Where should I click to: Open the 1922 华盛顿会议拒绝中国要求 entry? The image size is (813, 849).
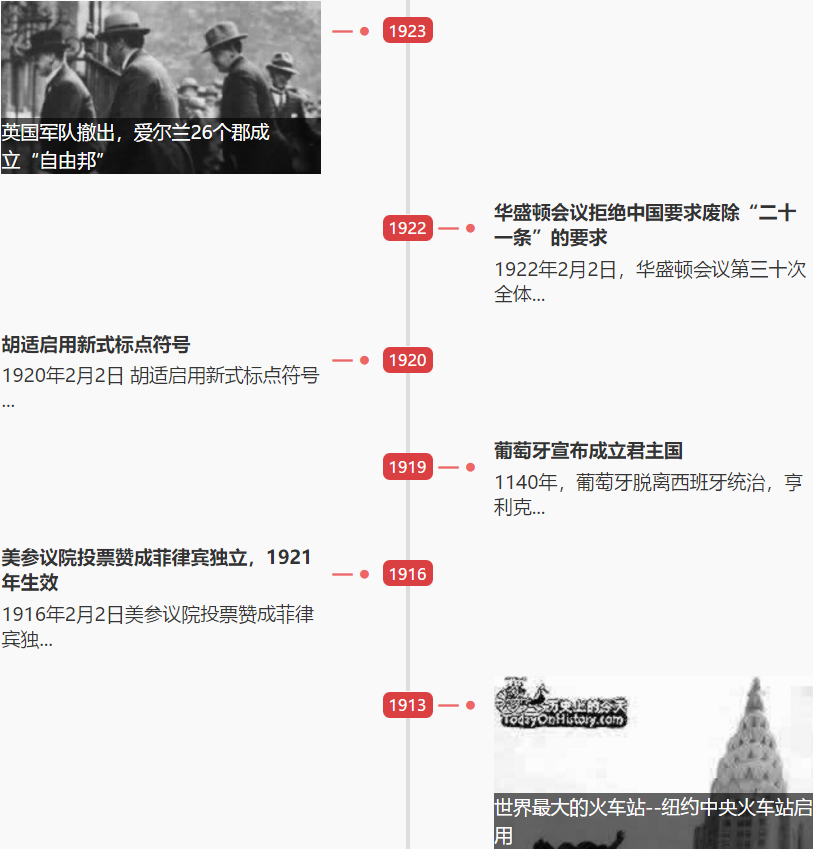pyautogui.click(x=645, y=225)
